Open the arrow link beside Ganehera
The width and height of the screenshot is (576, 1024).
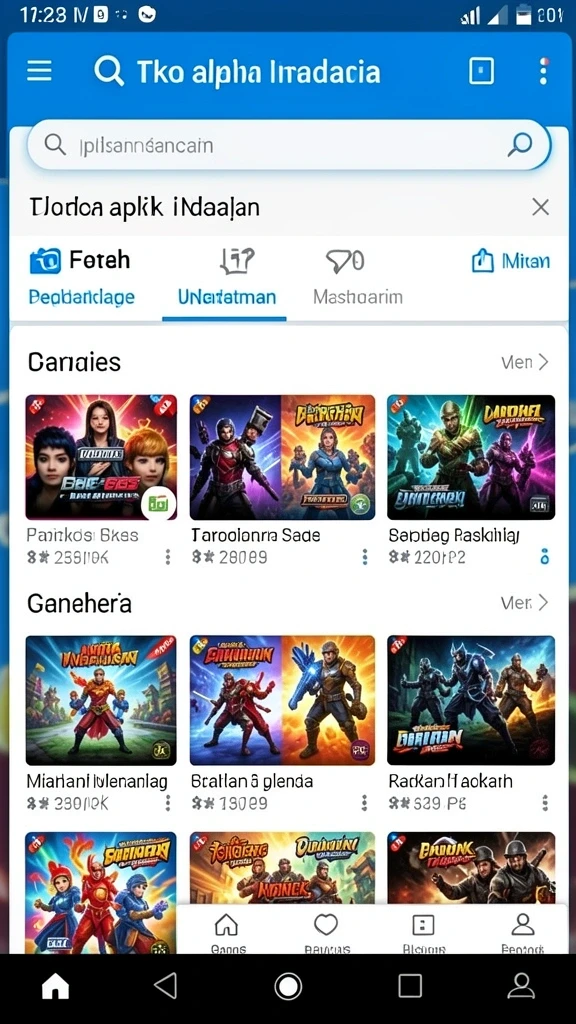525,602
